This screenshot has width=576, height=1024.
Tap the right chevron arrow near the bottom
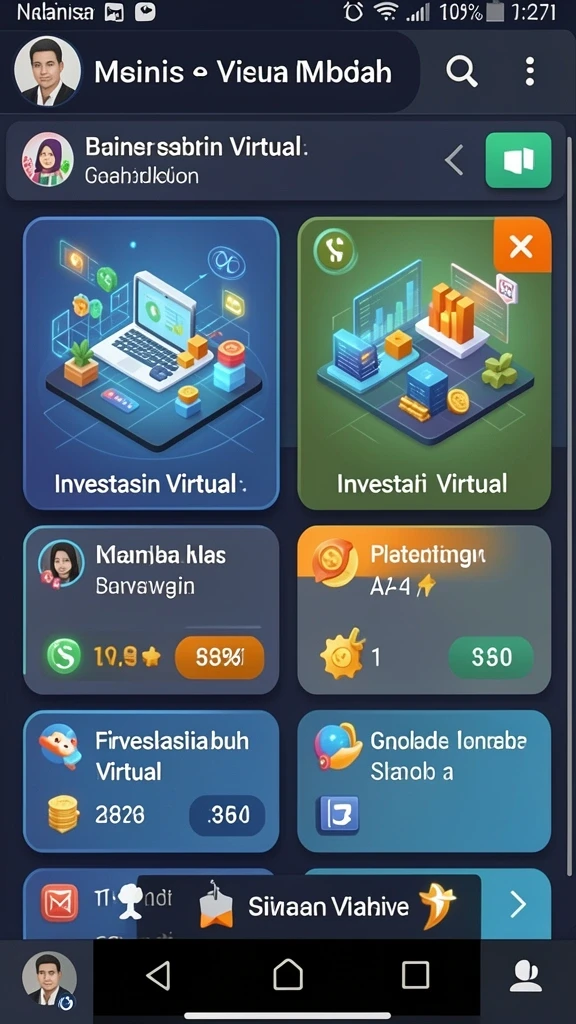(518, 904)
